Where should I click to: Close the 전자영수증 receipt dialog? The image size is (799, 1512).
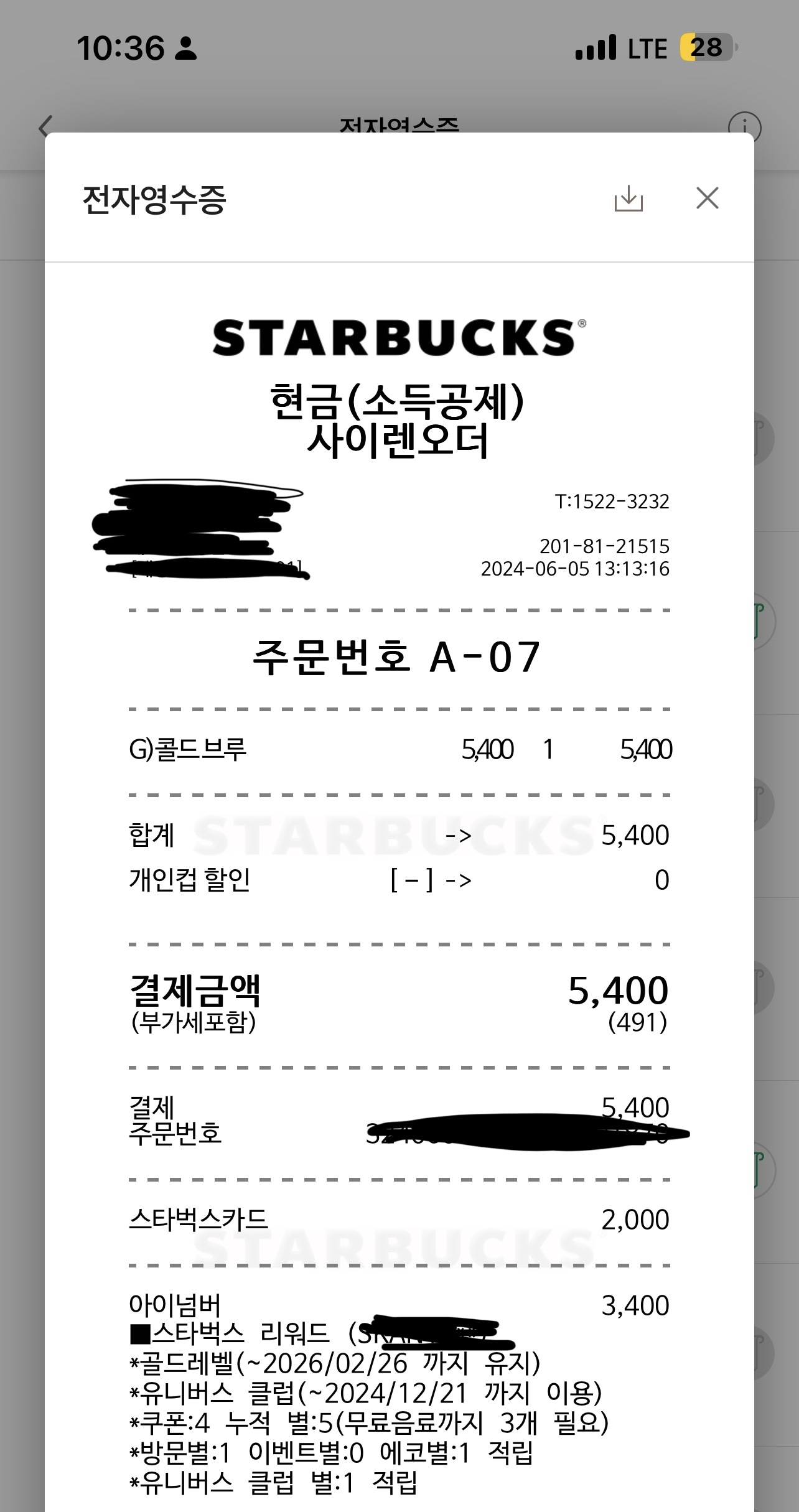[707, 198]
